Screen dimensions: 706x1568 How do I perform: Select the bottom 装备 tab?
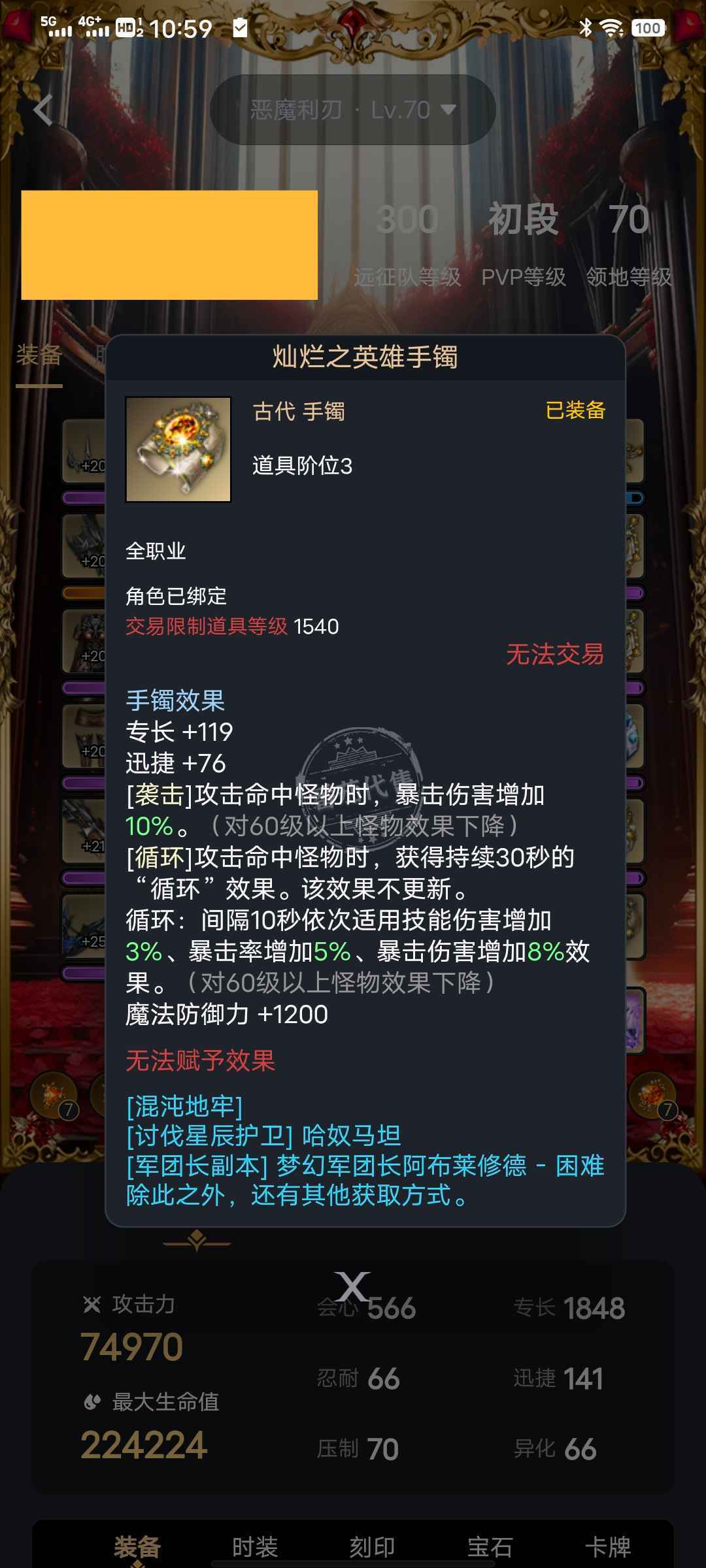[x=137, y=1547]
